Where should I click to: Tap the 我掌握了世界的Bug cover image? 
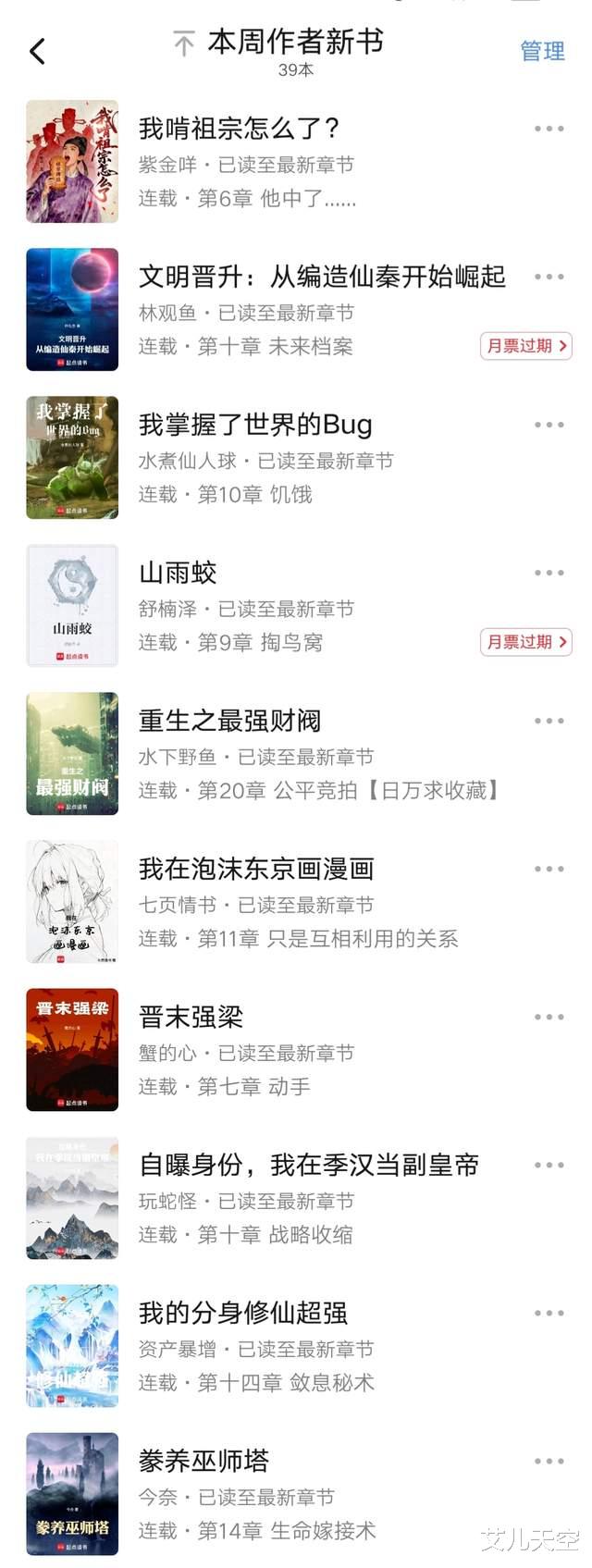pyautogui.click(x=72, y=457)
